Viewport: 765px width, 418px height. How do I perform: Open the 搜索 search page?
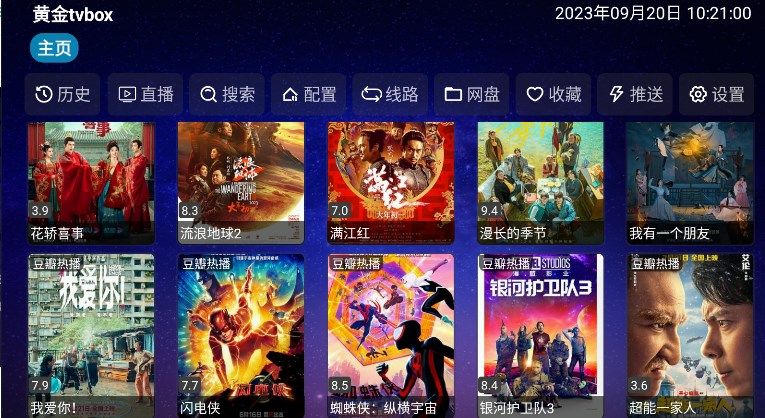tap(228, 94)
